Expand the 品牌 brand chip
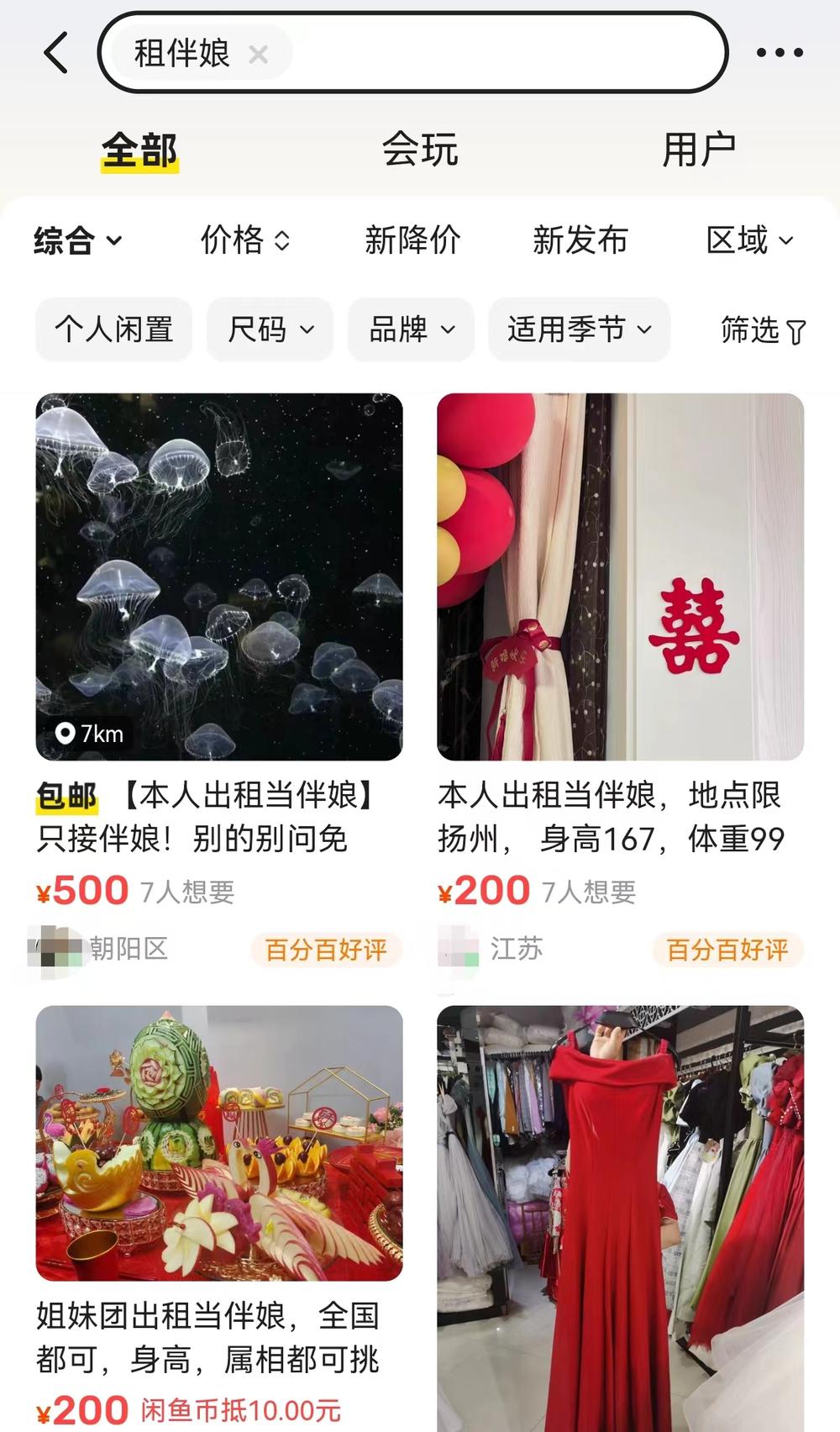Image resolution: width=840 pixels, height=1432 pixels. pyautogui.click(x=412, y=329)
